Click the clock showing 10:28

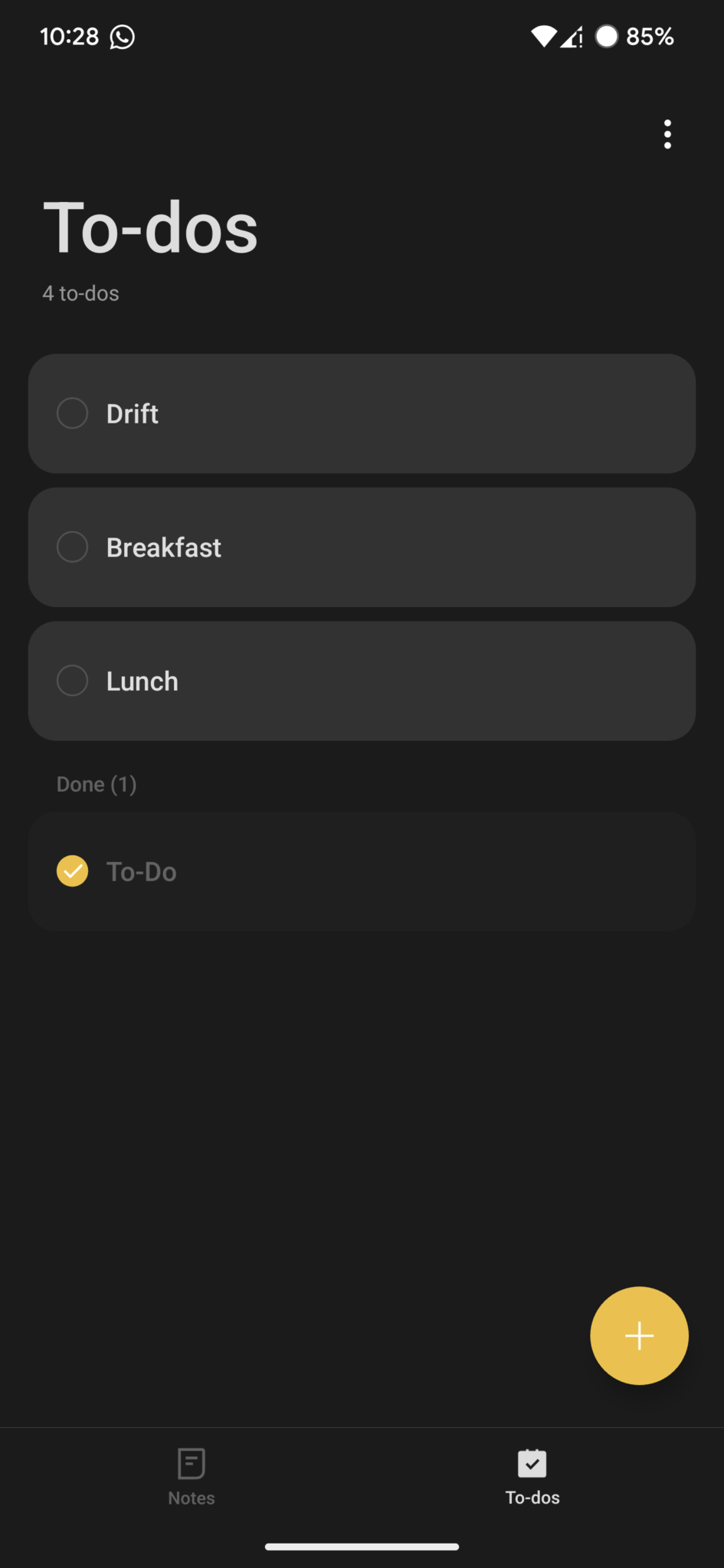tap(70, 36)
